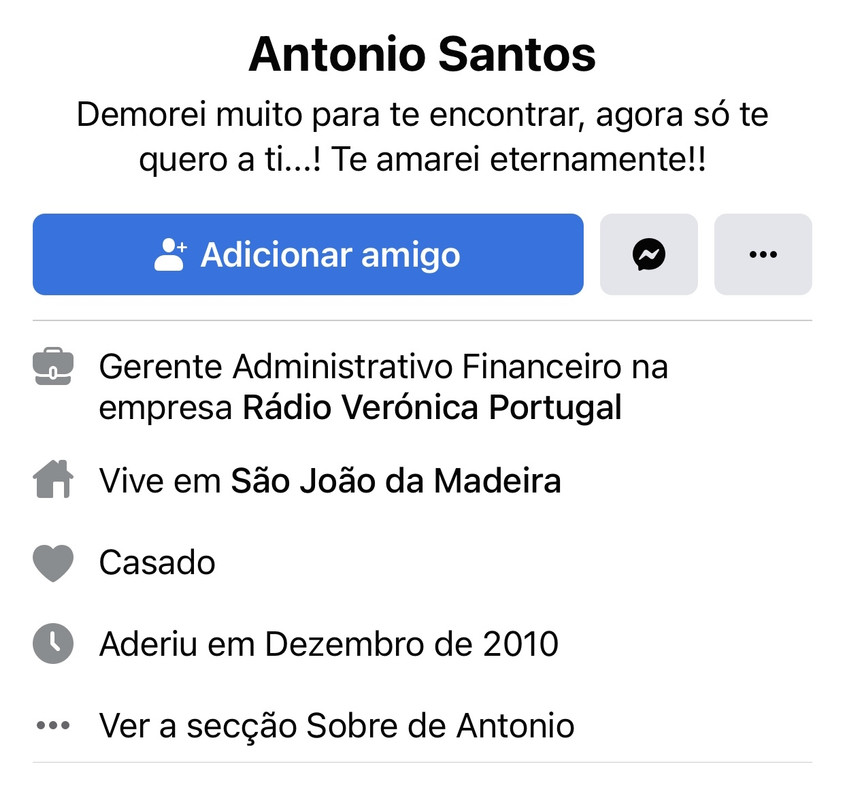Tap Adicionar amigo to send friend request

point(308,254)
